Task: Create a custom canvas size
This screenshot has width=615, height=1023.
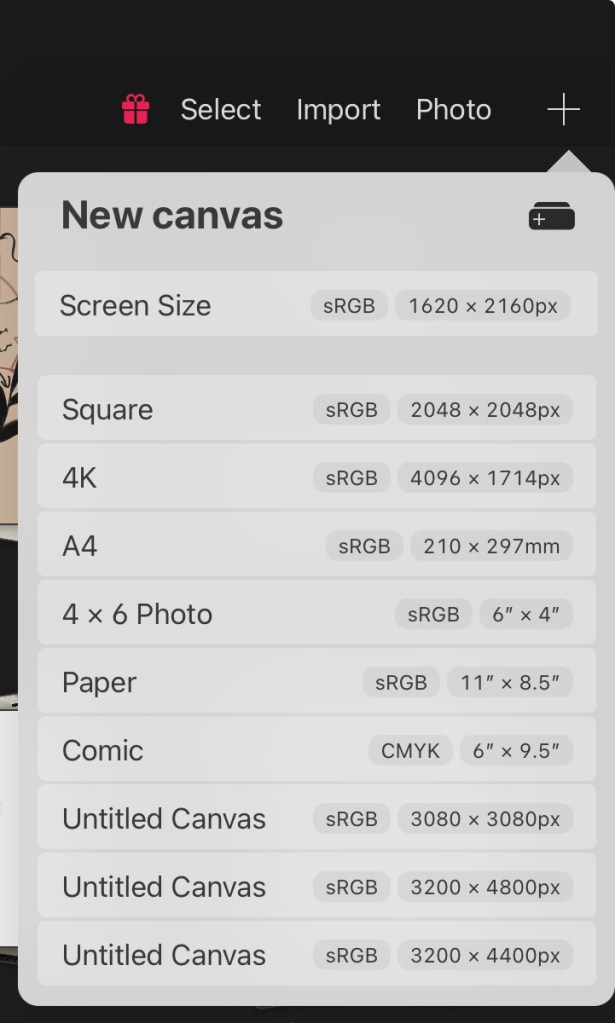Action: [551, 216]
